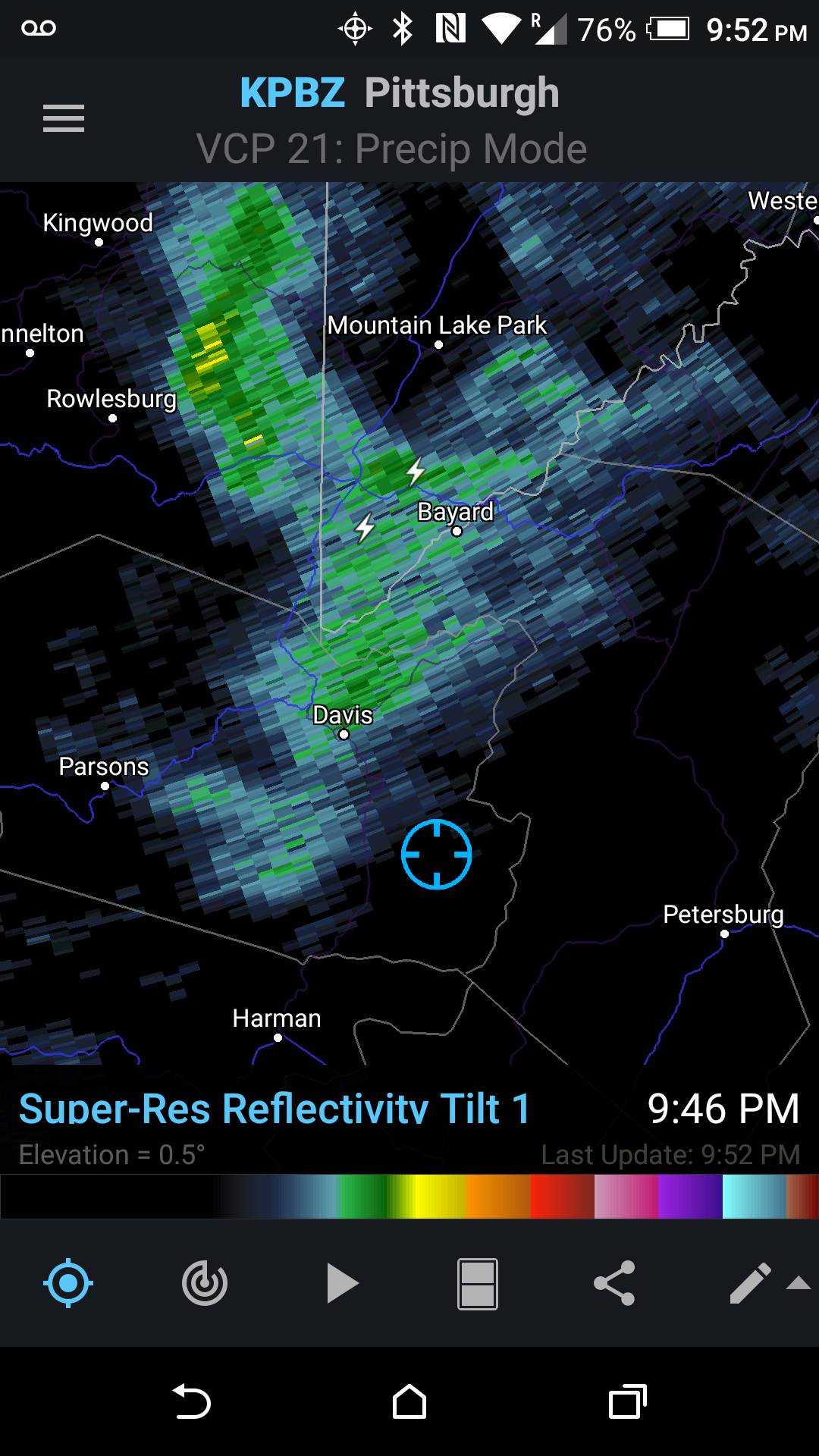Open the pencil drawing tool
The width and height of the screenshot is (819, 1456).
pos(750,1283)
